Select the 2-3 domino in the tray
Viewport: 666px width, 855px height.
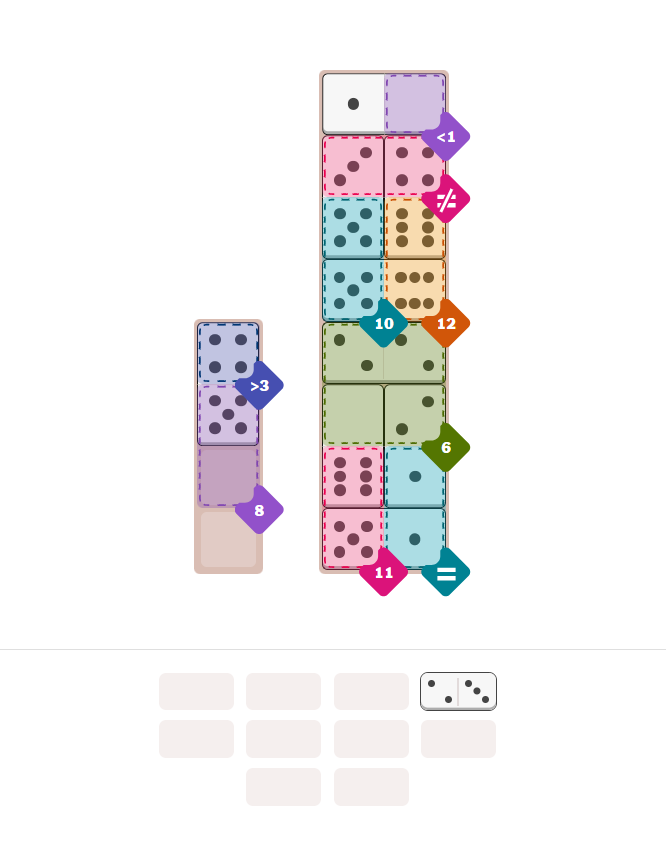click(x=458, y=691)
